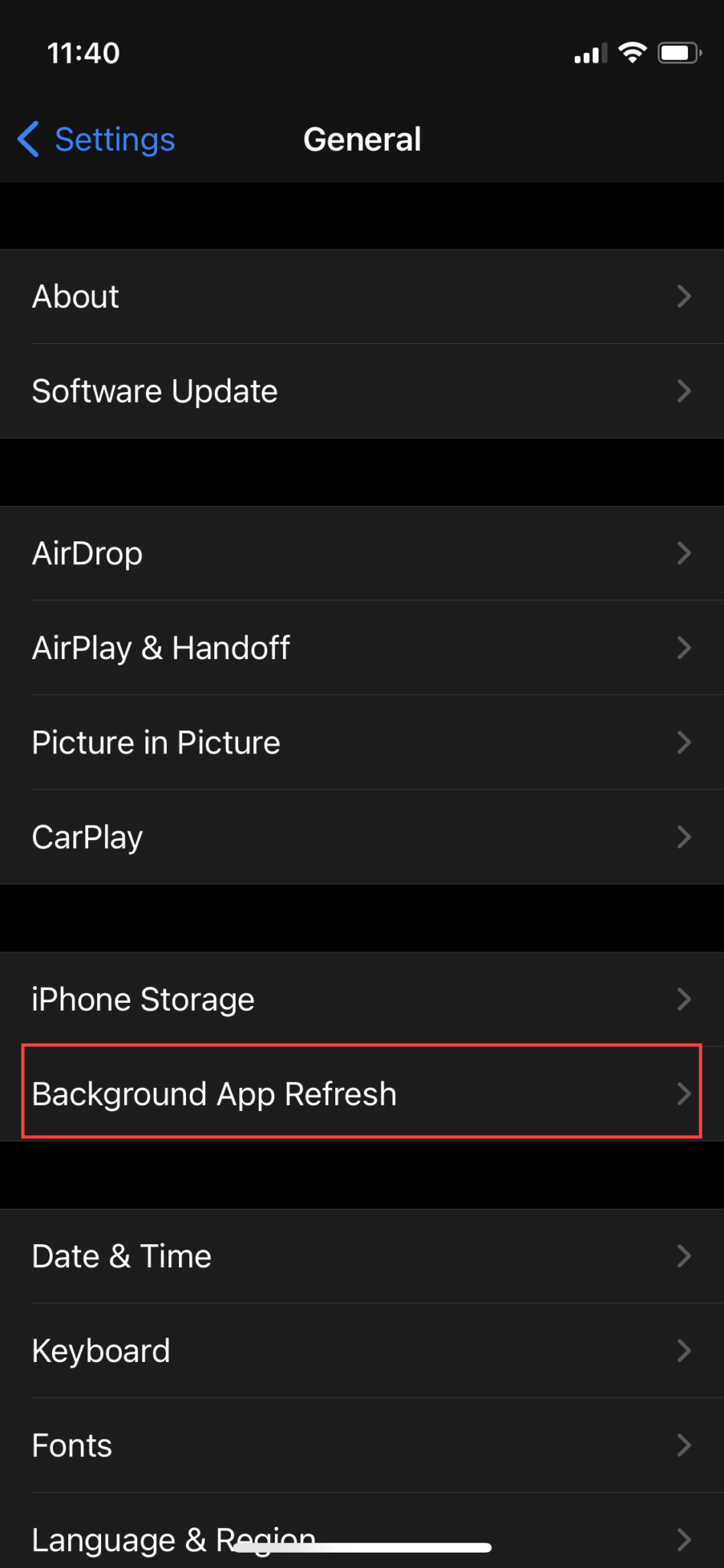
Task: Tap the Wi-Fi icon in the status bar
Action: (x=632, y=51)
